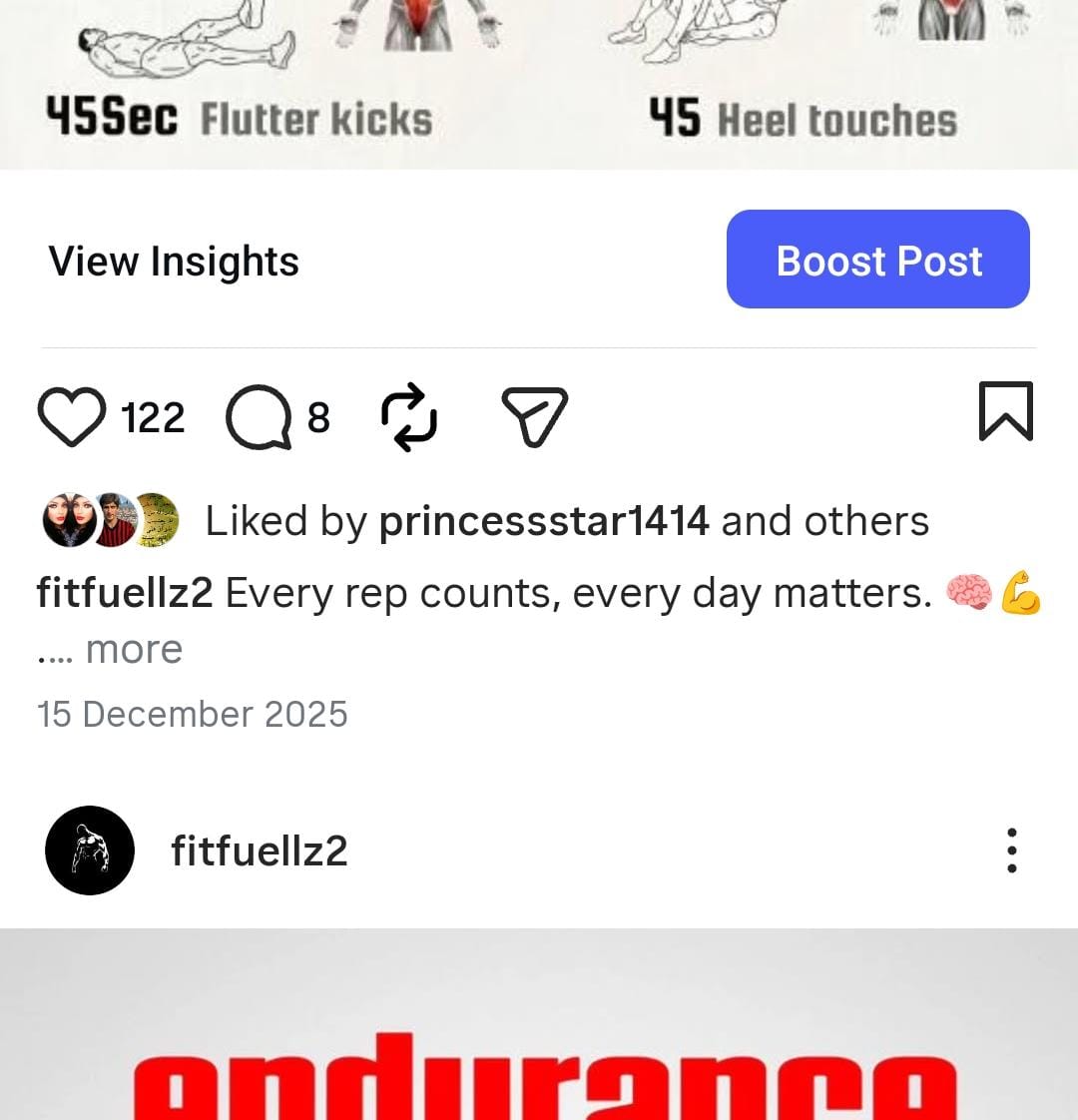Share the post via paper plane icon
The height and width of the screenshot is (1120, 1078).
tap(534, 416)
